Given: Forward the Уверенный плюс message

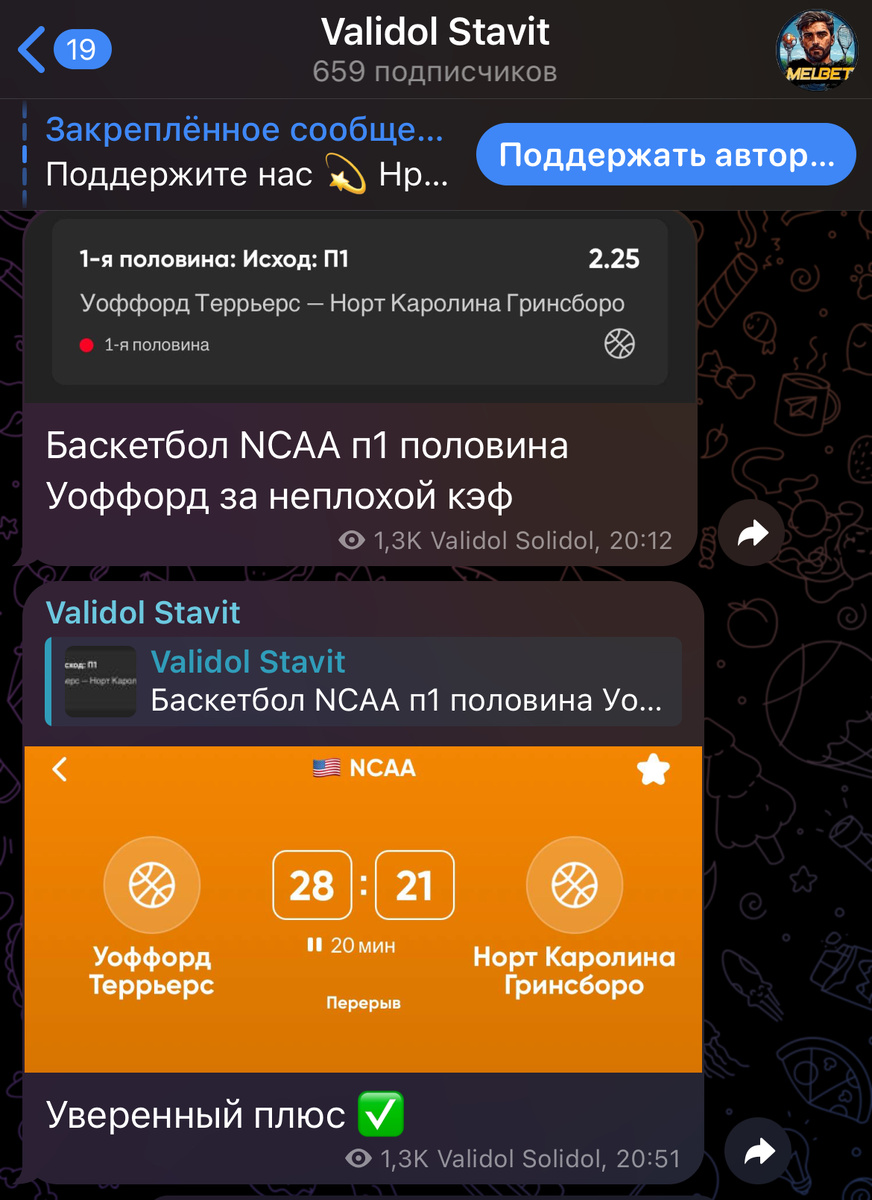Looking at the screenshot, I should (758, 1152).
